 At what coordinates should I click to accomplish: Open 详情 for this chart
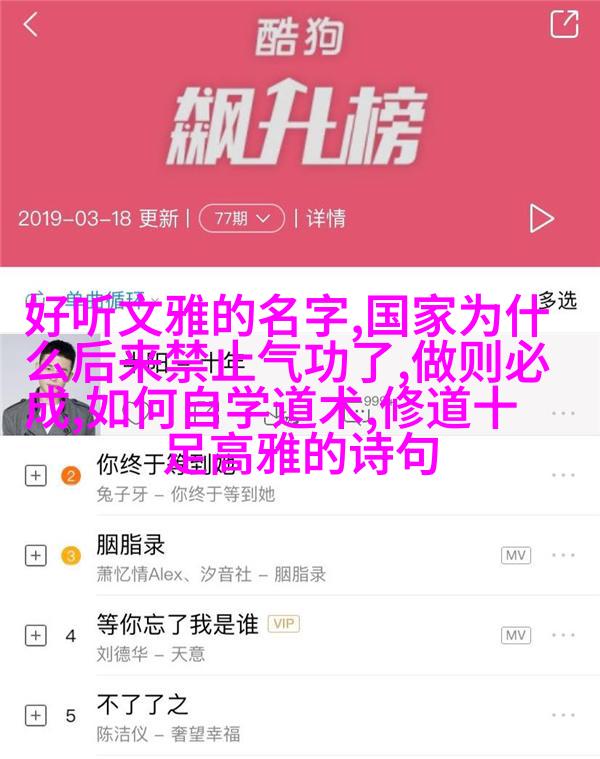pyautogui.click(x=325, y=217)
